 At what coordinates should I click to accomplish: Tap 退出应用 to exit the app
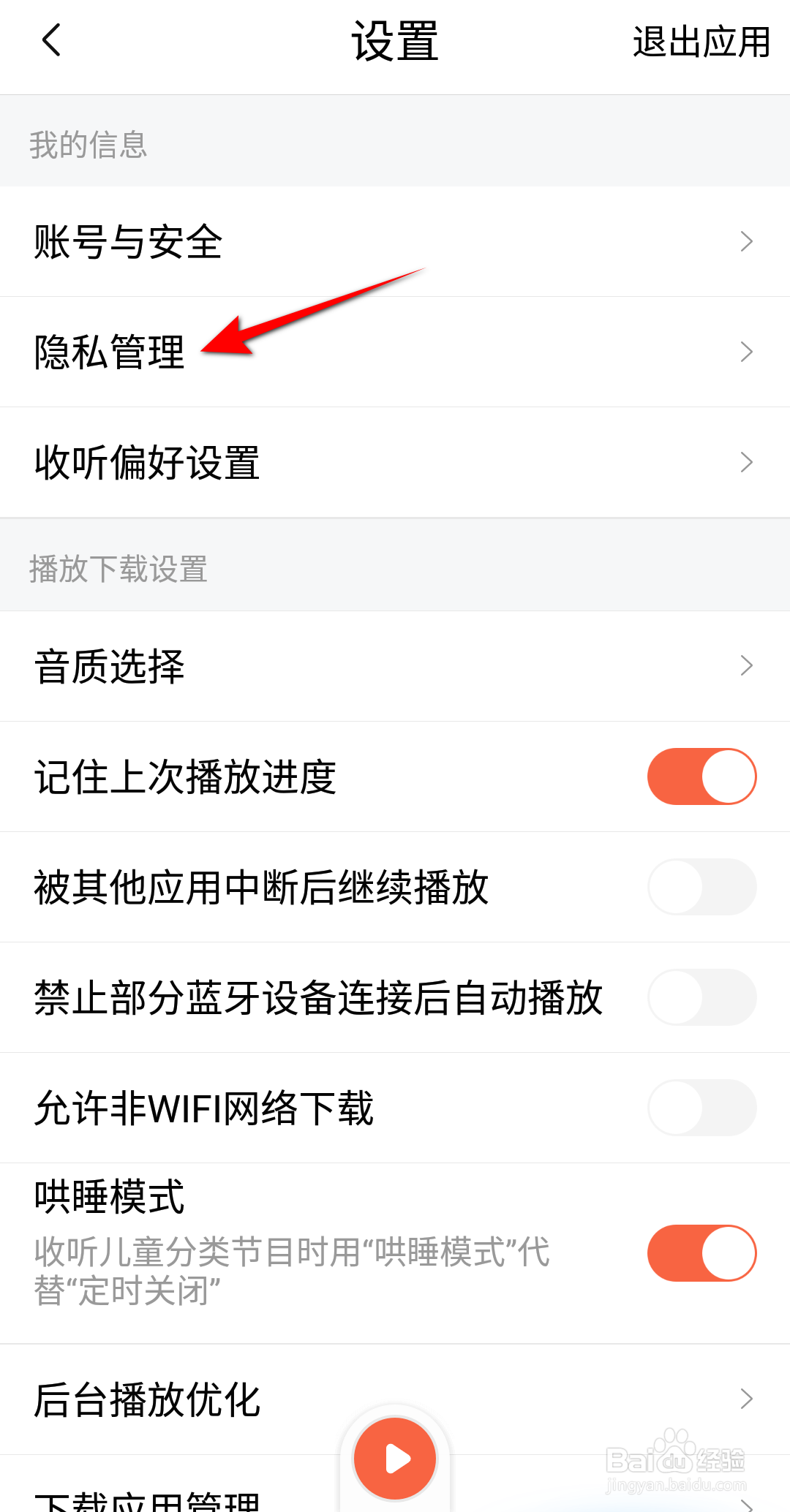pyautogui.click(x=699, y=42)
